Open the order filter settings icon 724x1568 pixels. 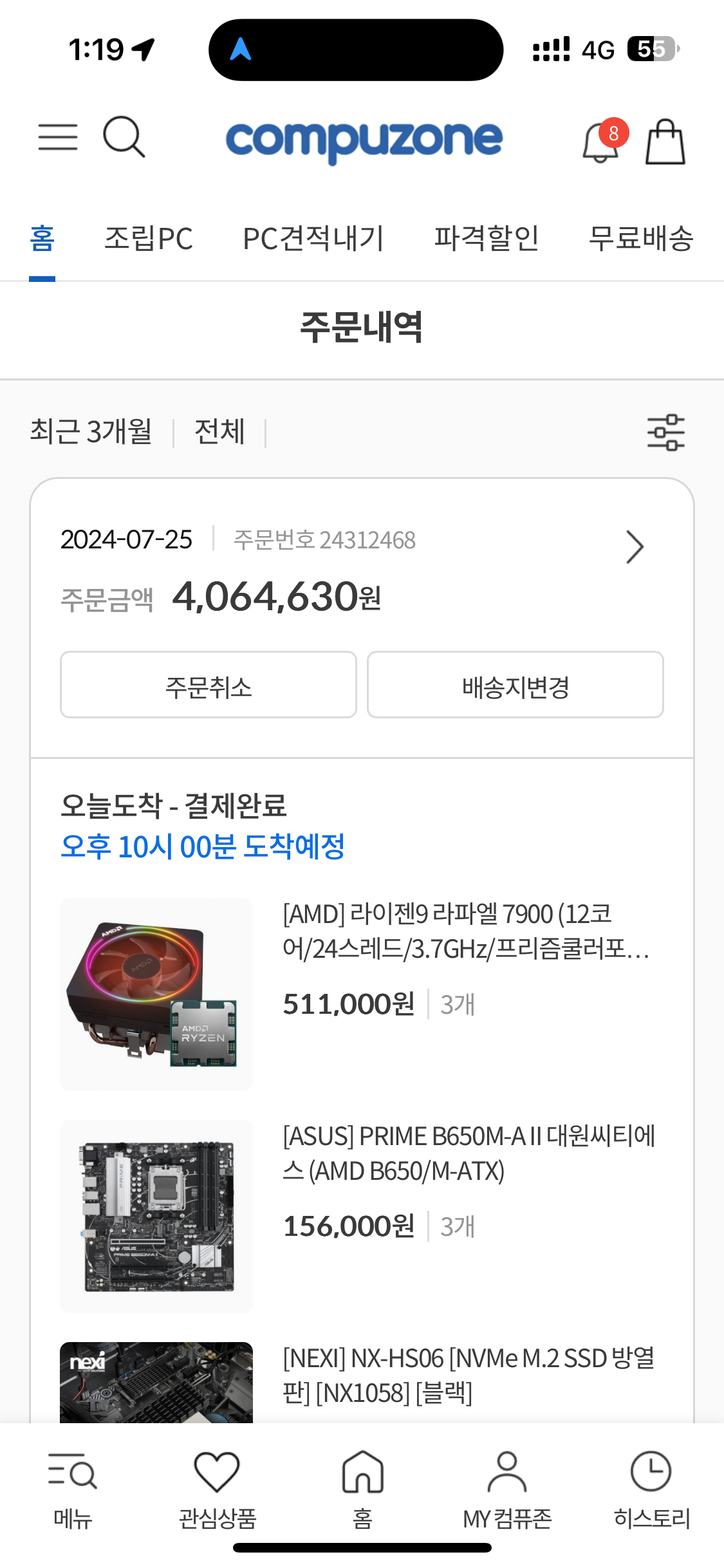point(665,432)
